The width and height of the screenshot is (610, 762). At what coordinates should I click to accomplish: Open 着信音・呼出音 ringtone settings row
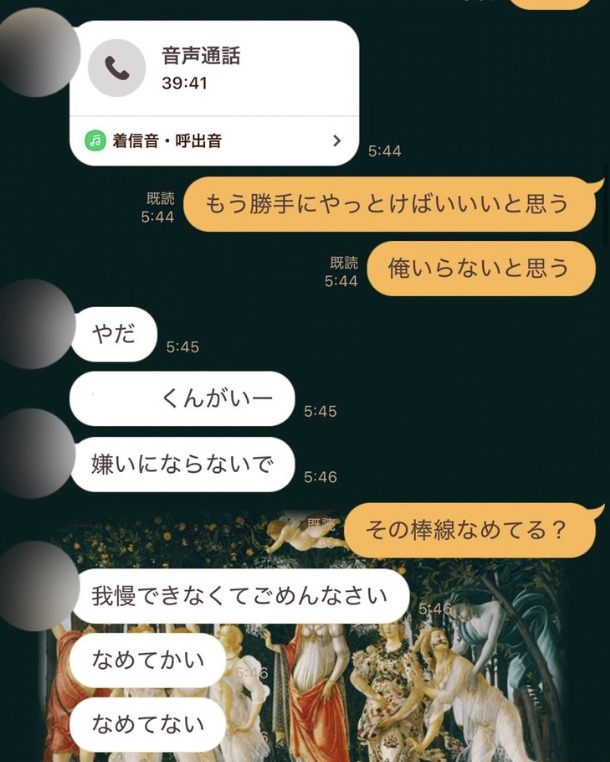click(x=213, y=141)
